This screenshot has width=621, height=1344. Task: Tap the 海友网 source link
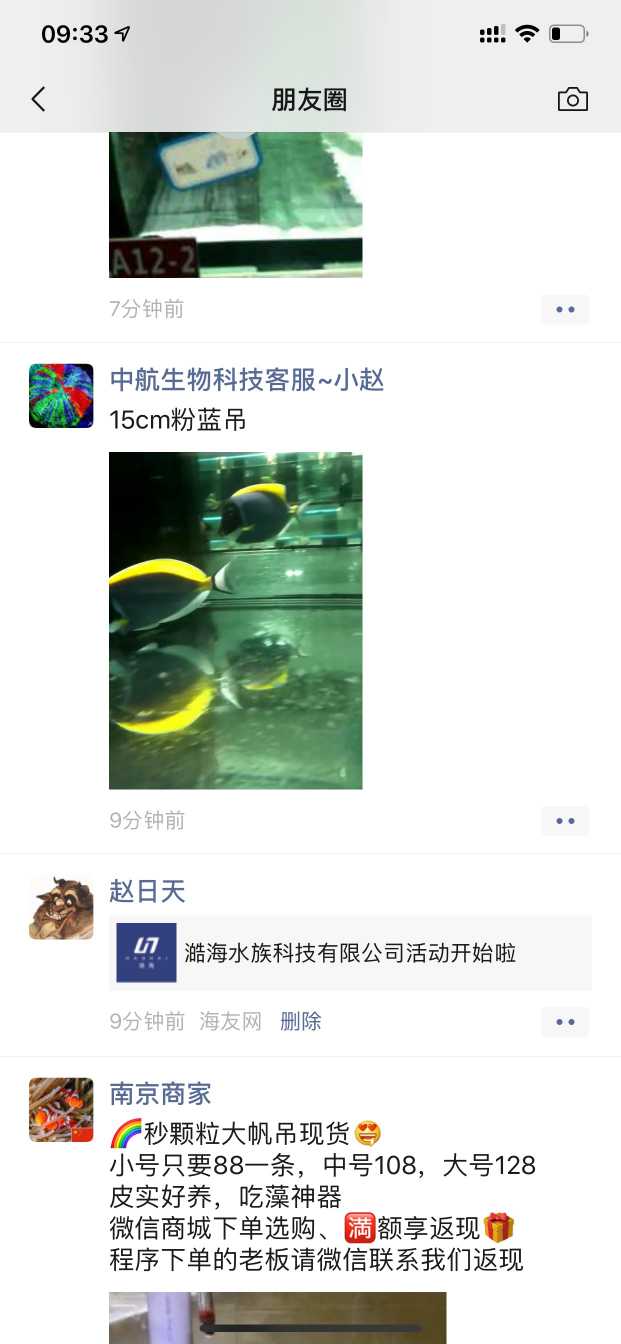230,1021
